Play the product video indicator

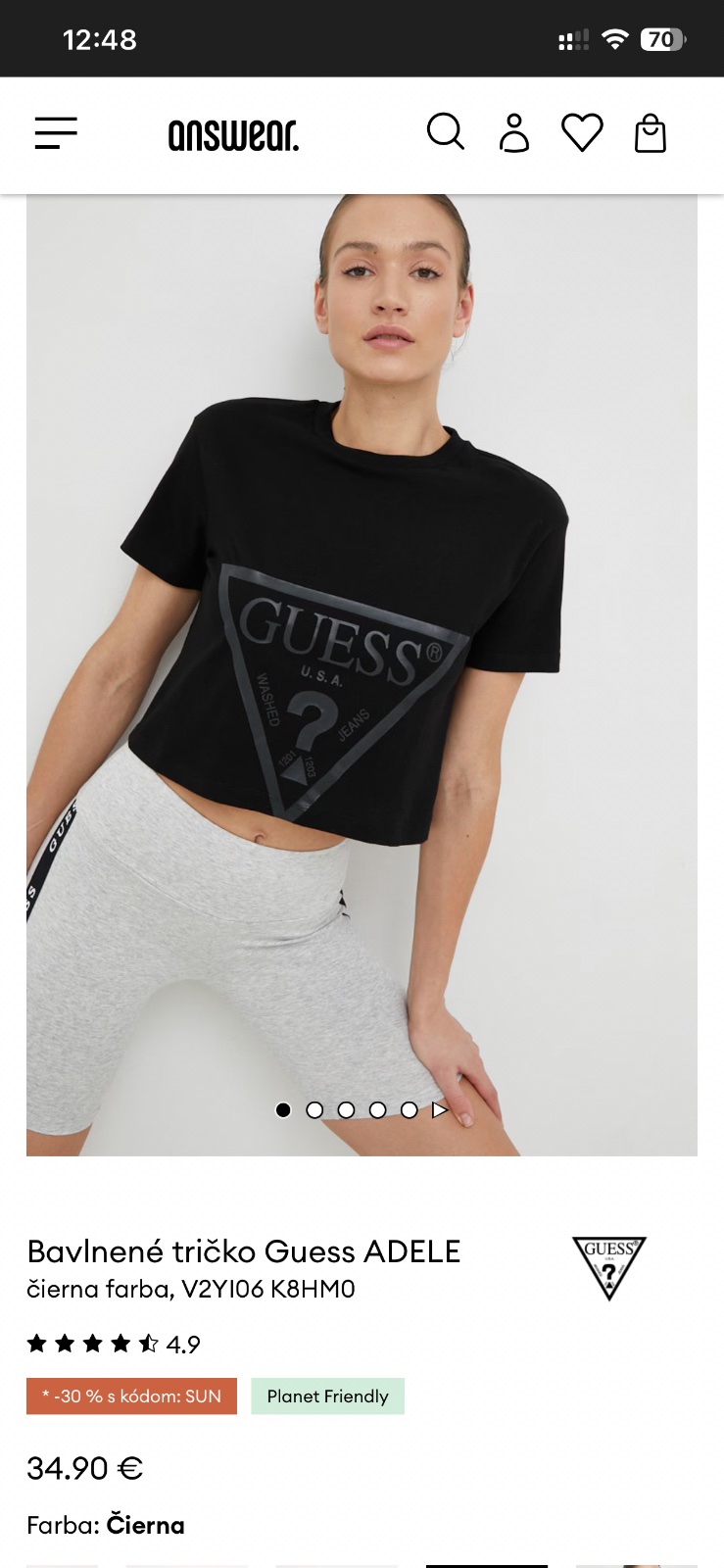440,1110
